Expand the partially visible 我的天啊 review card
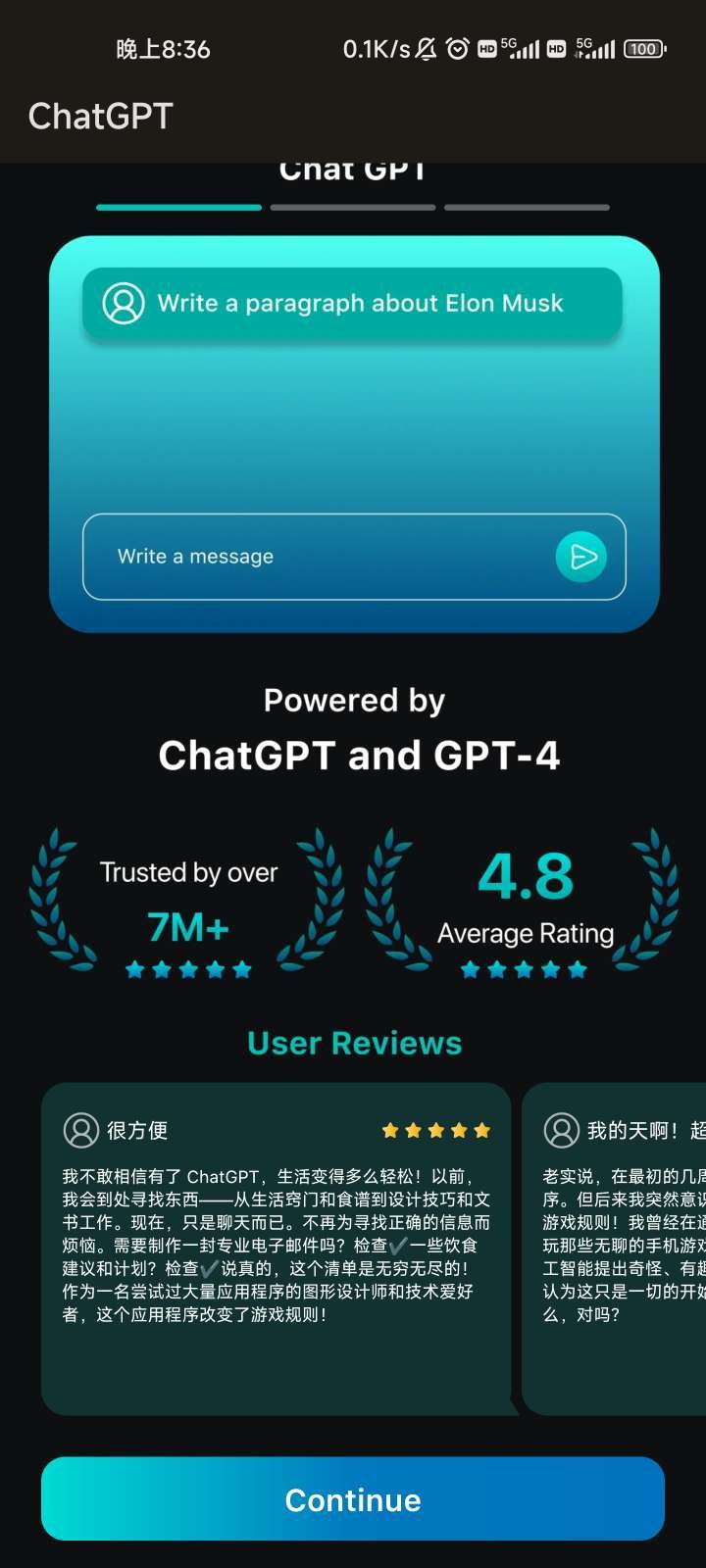 pyautogui.click(x=618, y=1235)
